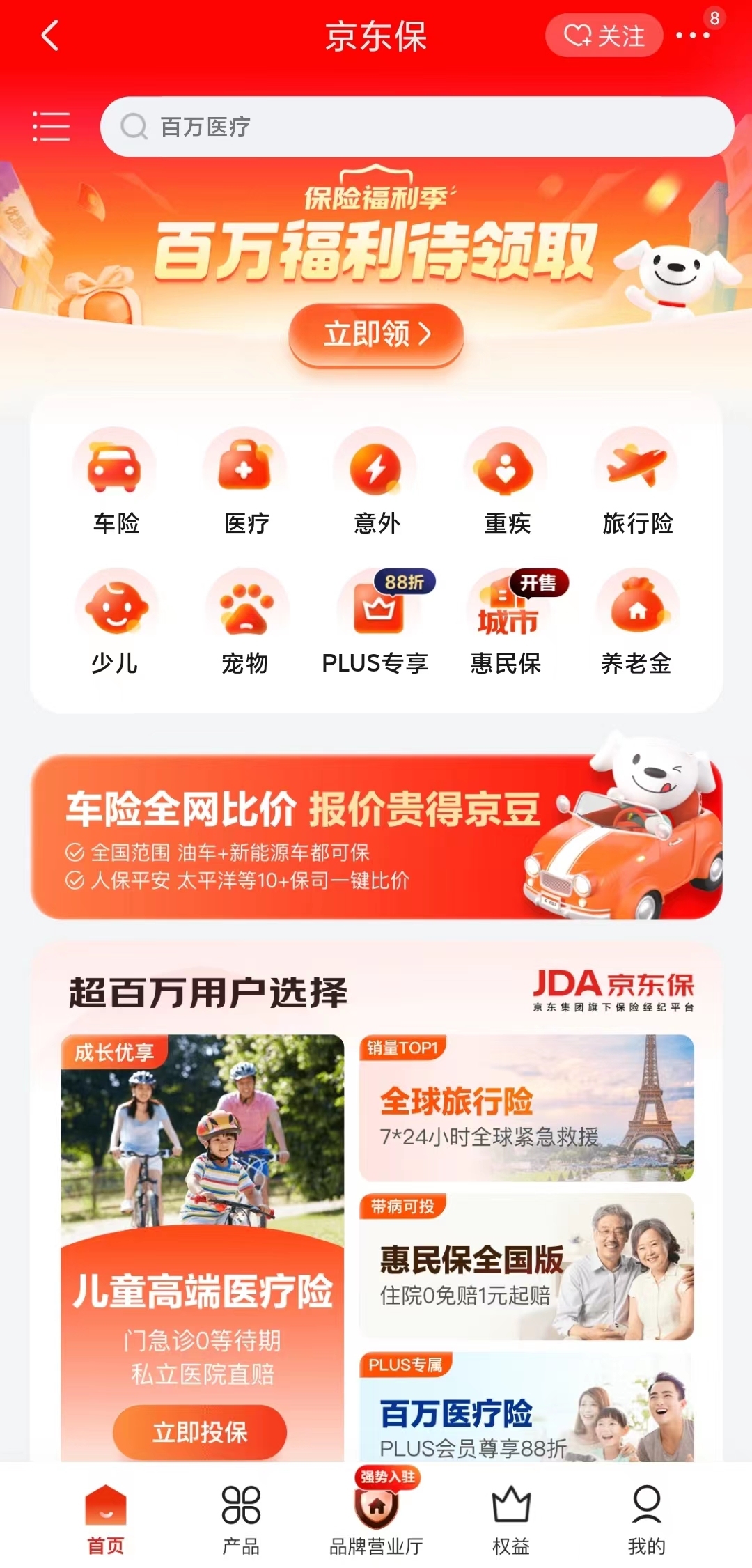The height and width of the screenshot is (1568, 752).
Task: Open the category list menu icon
Action: [51, 127]
